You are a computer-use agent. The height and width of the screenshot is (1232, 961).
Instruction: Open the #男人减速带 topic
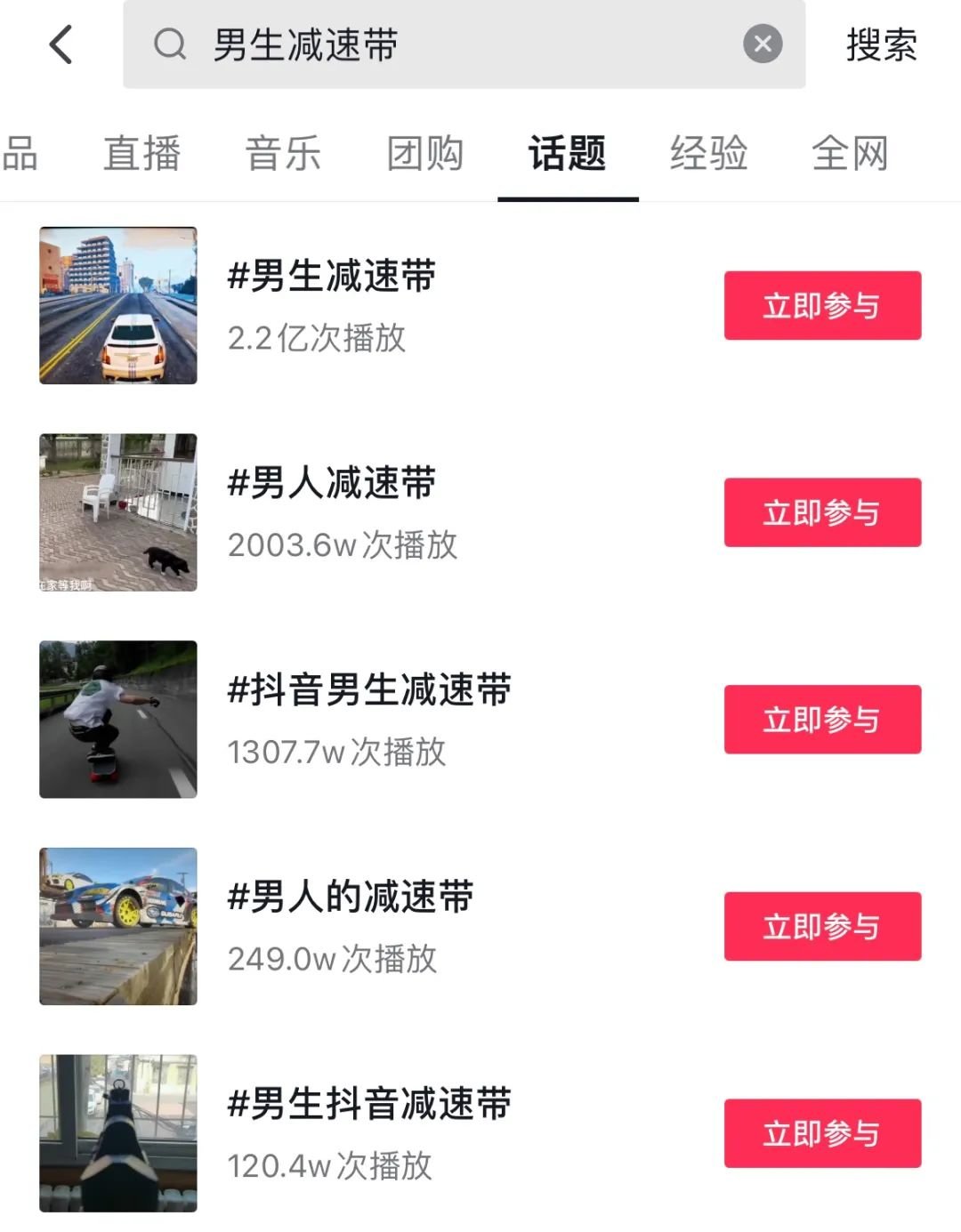pyautogui.click(x=331, y=483)
